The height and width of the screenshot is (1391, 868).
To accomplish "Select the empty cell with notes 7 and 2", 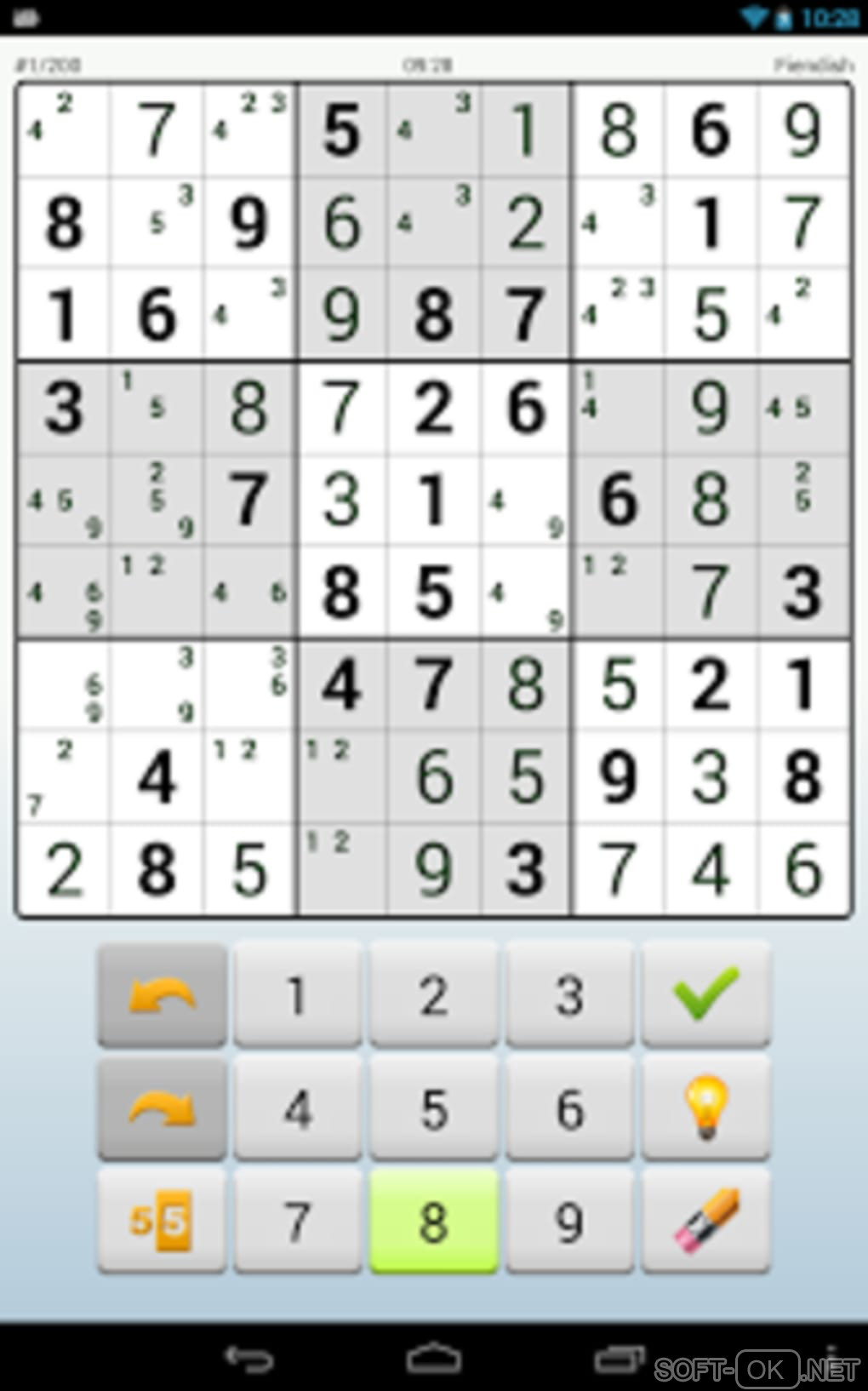I will (x=63, y=776).
